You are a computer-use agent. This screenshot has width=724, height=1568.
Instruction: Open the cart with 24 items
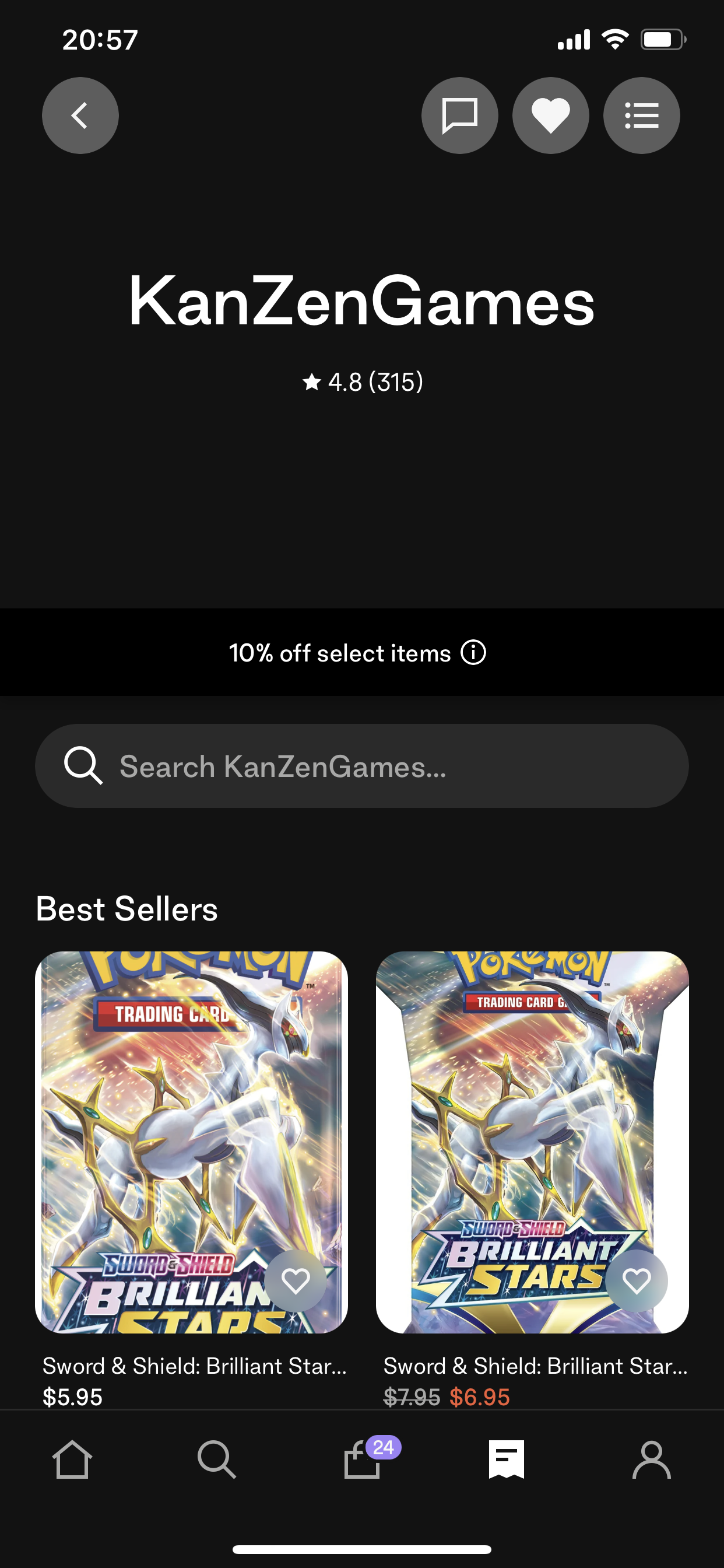coord(363,1459)
